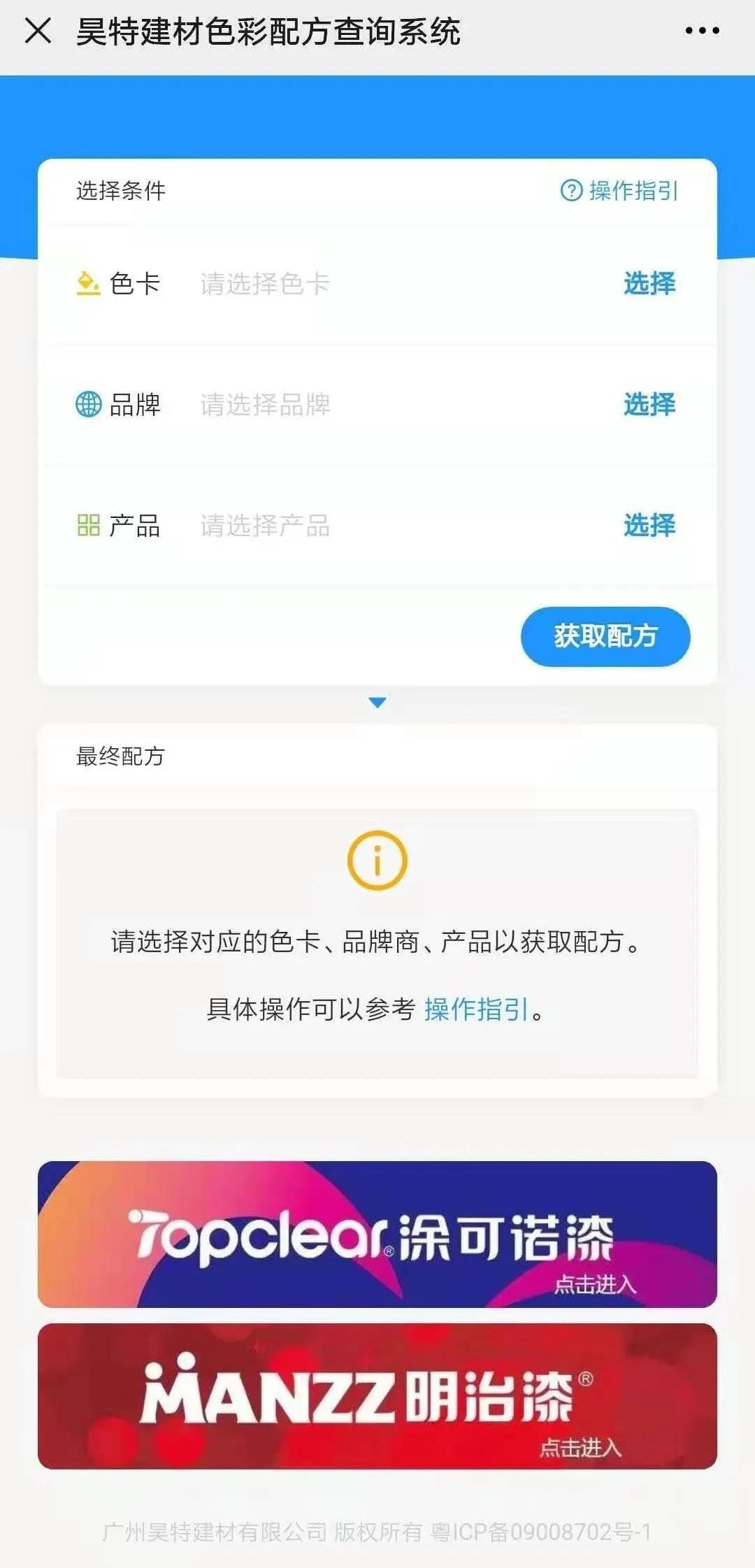
Task: Close the color formula query page
Action: (x=38, y=31)
